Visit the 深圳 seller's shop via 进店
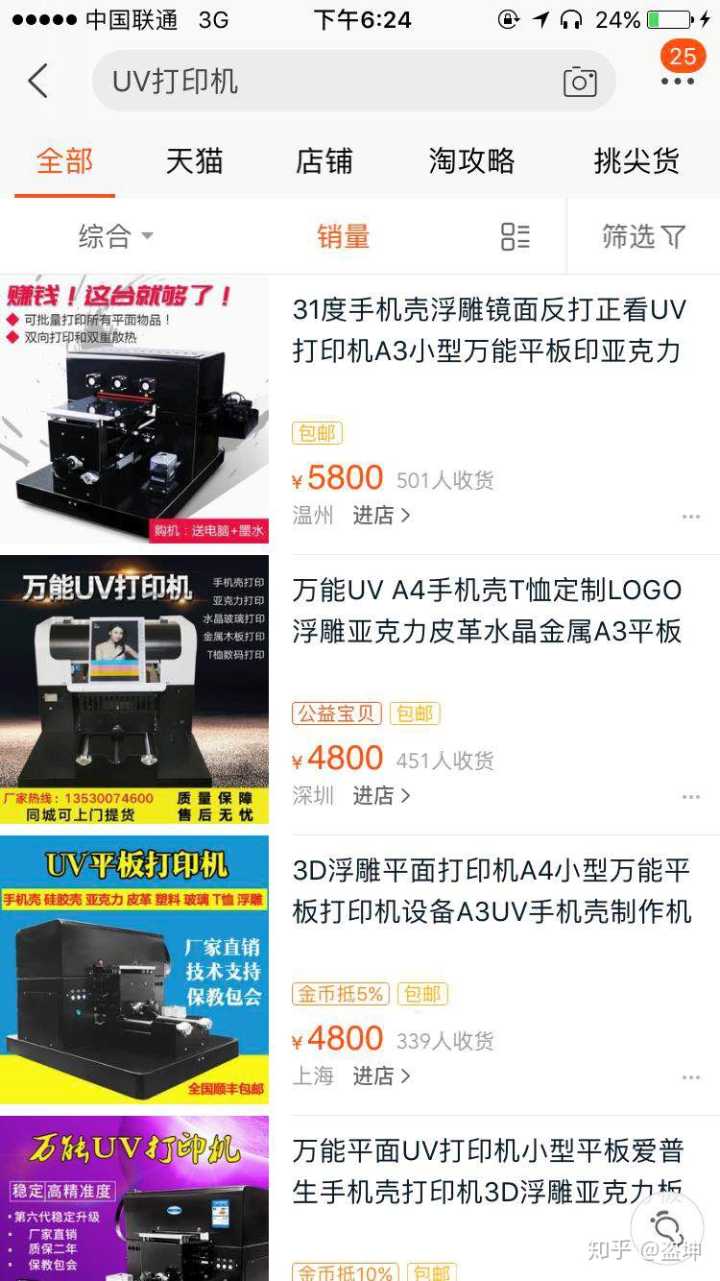The height and width of the screenshot is (1281, 720). tap(381, 795)
